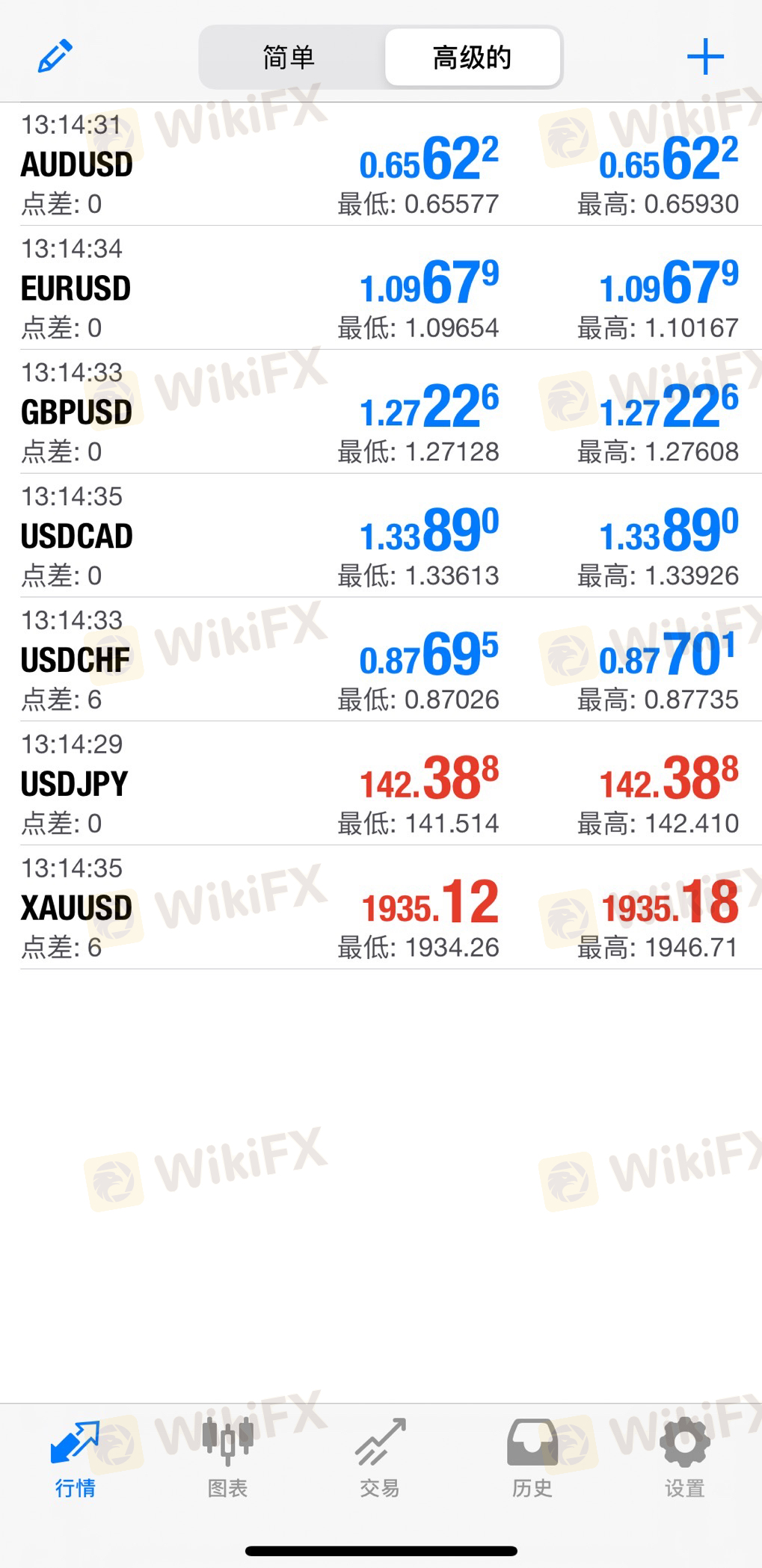The width and height of the screenshot is (762, 1568).
Task: Open the AUDUSD quote row
Action: click(381, 164)
